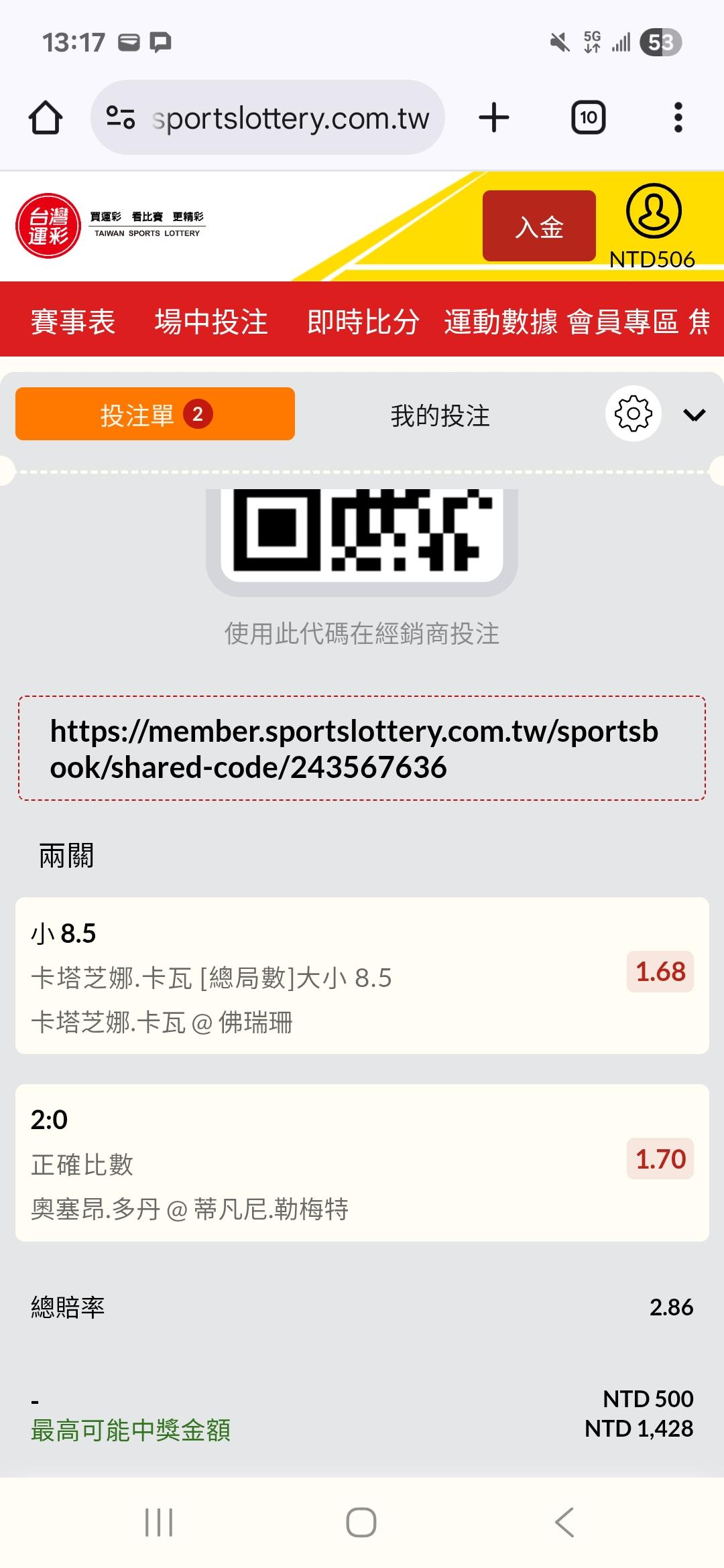Open the browser overflow menu
Viewport: 724px width, 1568px height.
click(x=678, y=118)
